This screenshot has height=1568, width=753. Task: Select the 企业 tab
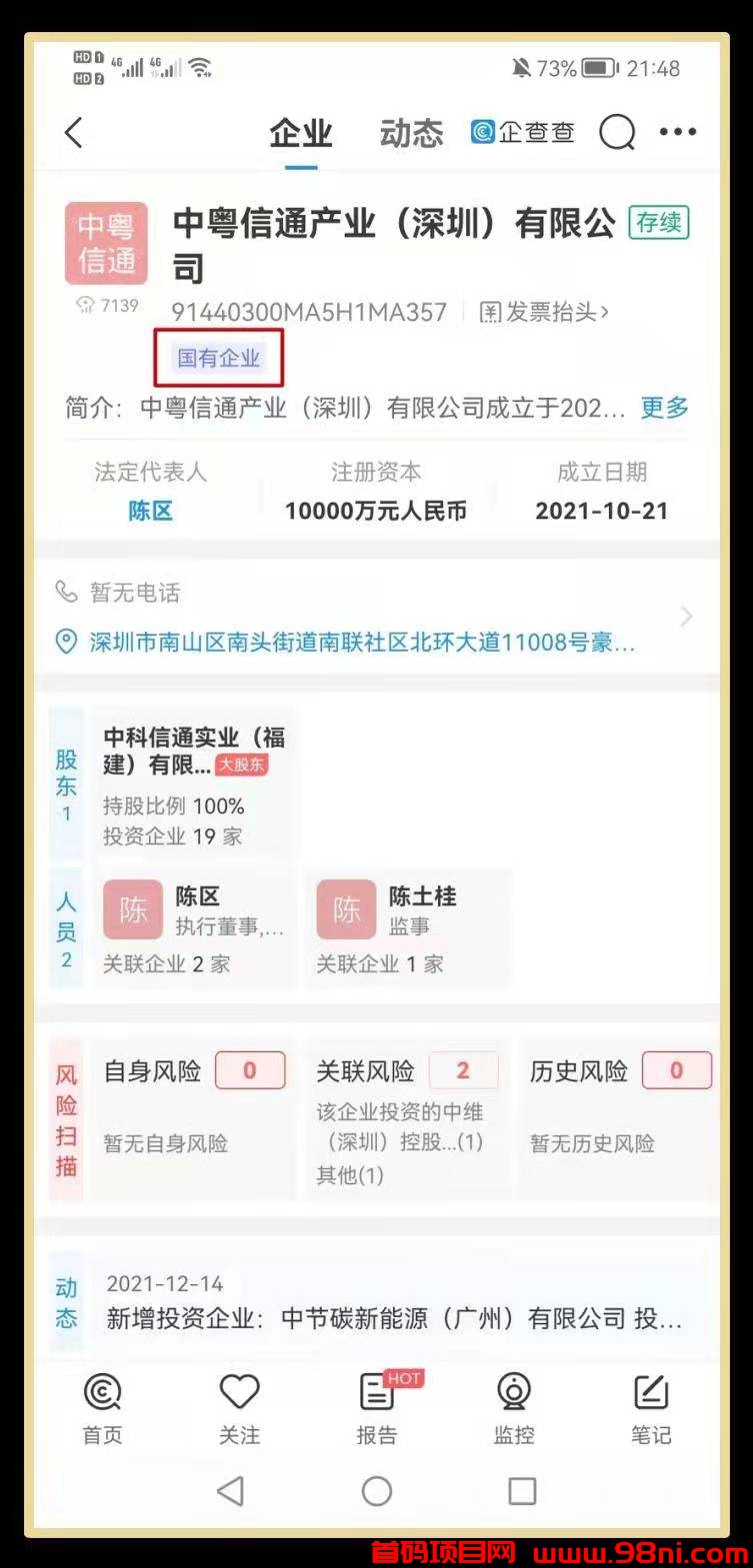point(300,133)
